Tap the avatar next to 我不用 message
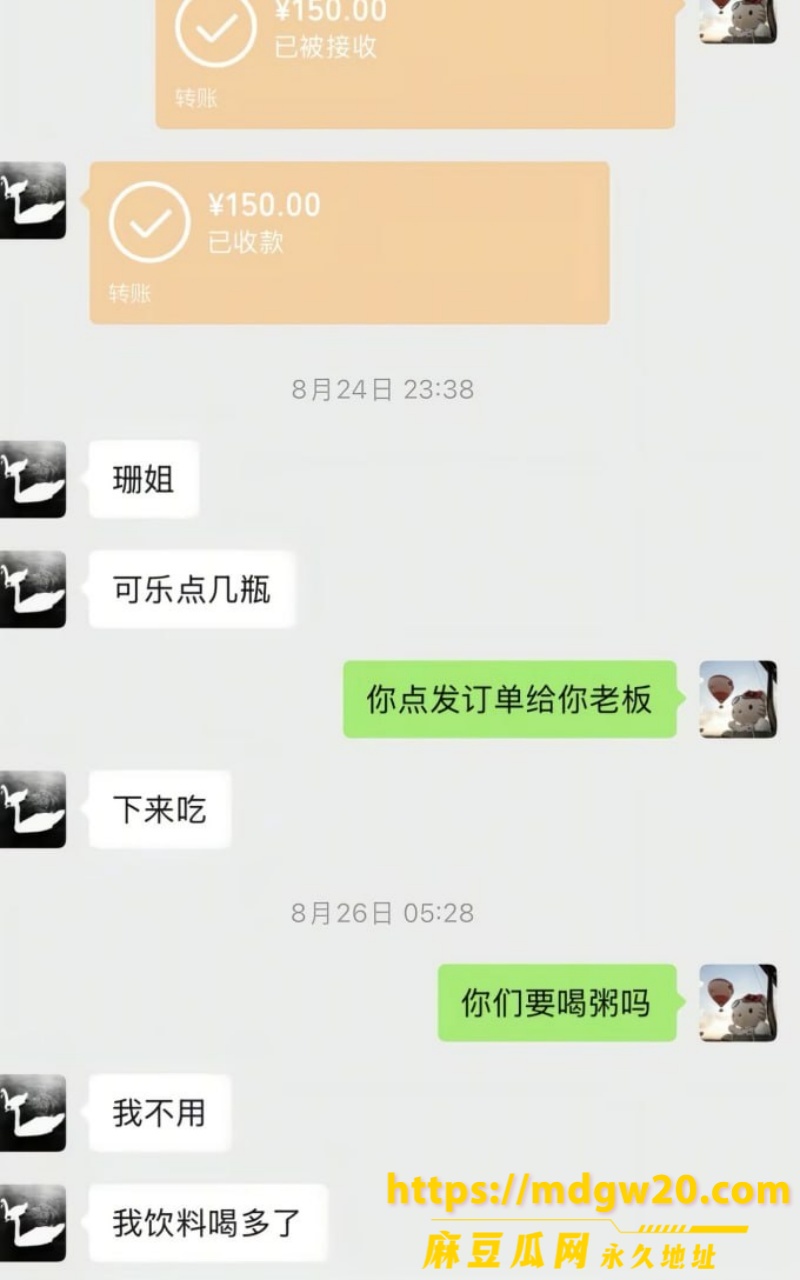The image size is (800, 1280). point(33,1113)
